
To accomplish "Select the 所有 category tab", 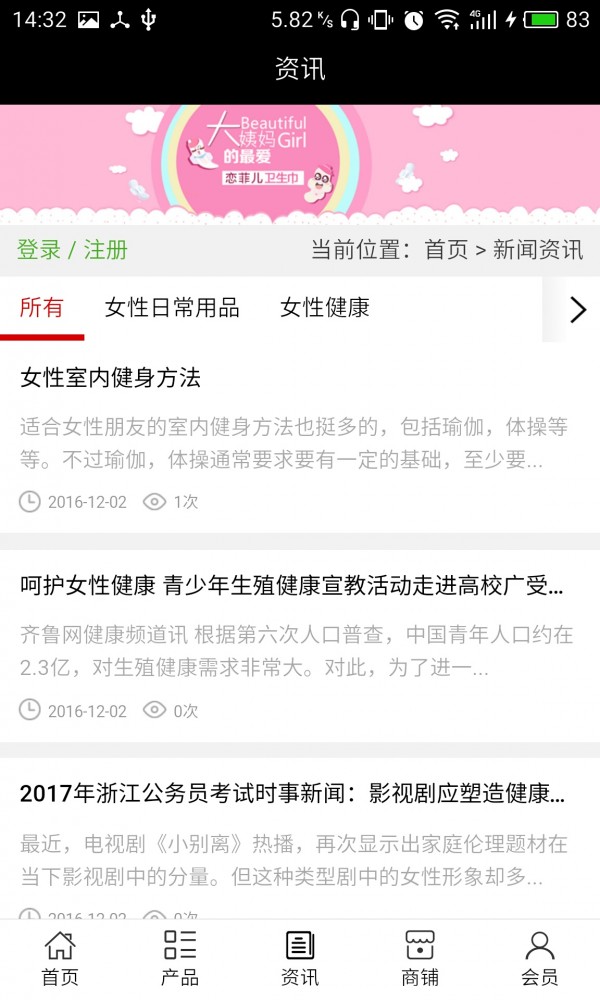I will [42, 308].
